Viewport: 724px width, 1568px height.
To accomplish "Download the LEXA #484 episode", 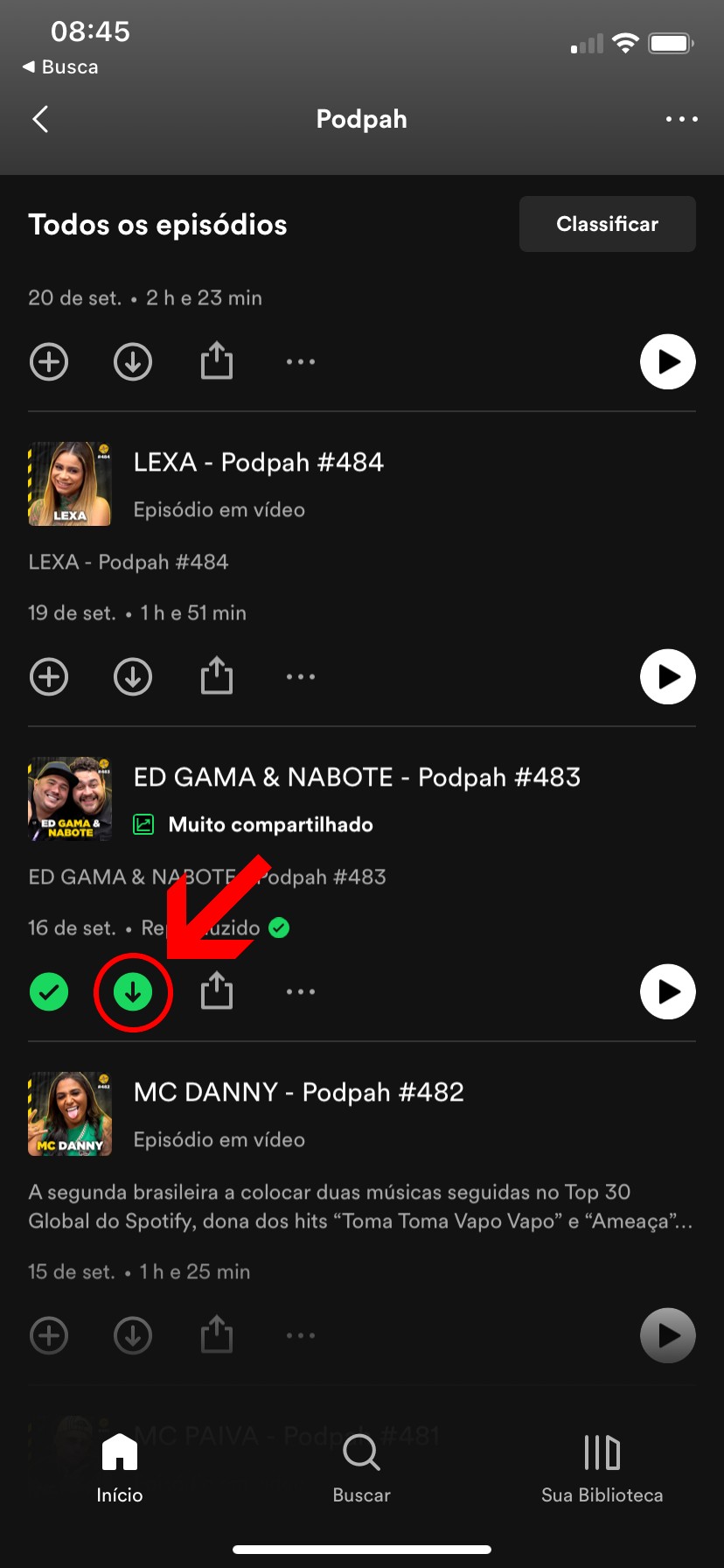I will pos(133,676).
